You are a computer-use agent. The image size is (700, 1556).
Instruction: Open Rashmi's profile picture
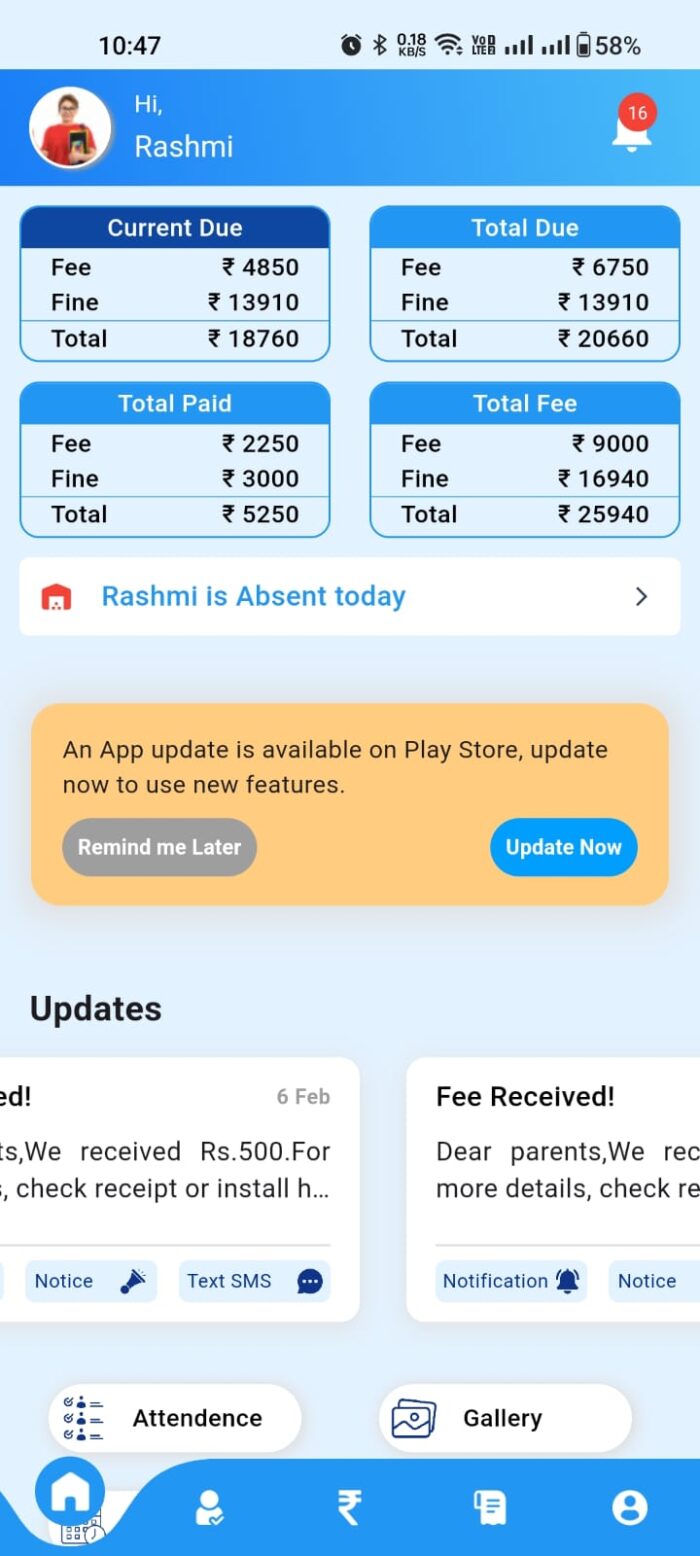[70, 128]
